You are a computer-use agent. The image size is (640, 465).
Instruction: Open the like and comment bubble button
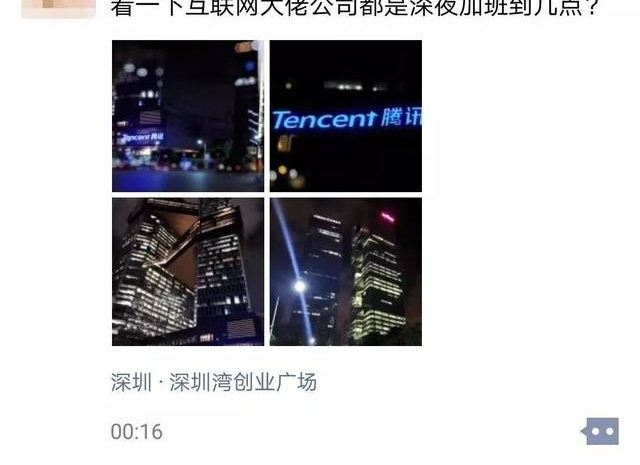pyautogui.click(x=601, y=431)
